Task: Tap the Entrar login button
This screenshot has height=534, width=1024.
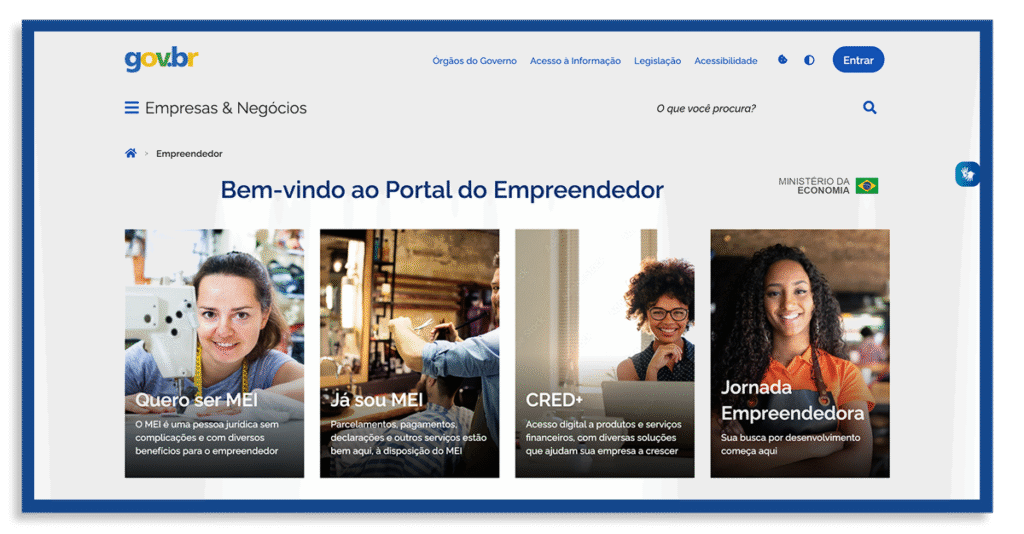Action: [858, 60]
